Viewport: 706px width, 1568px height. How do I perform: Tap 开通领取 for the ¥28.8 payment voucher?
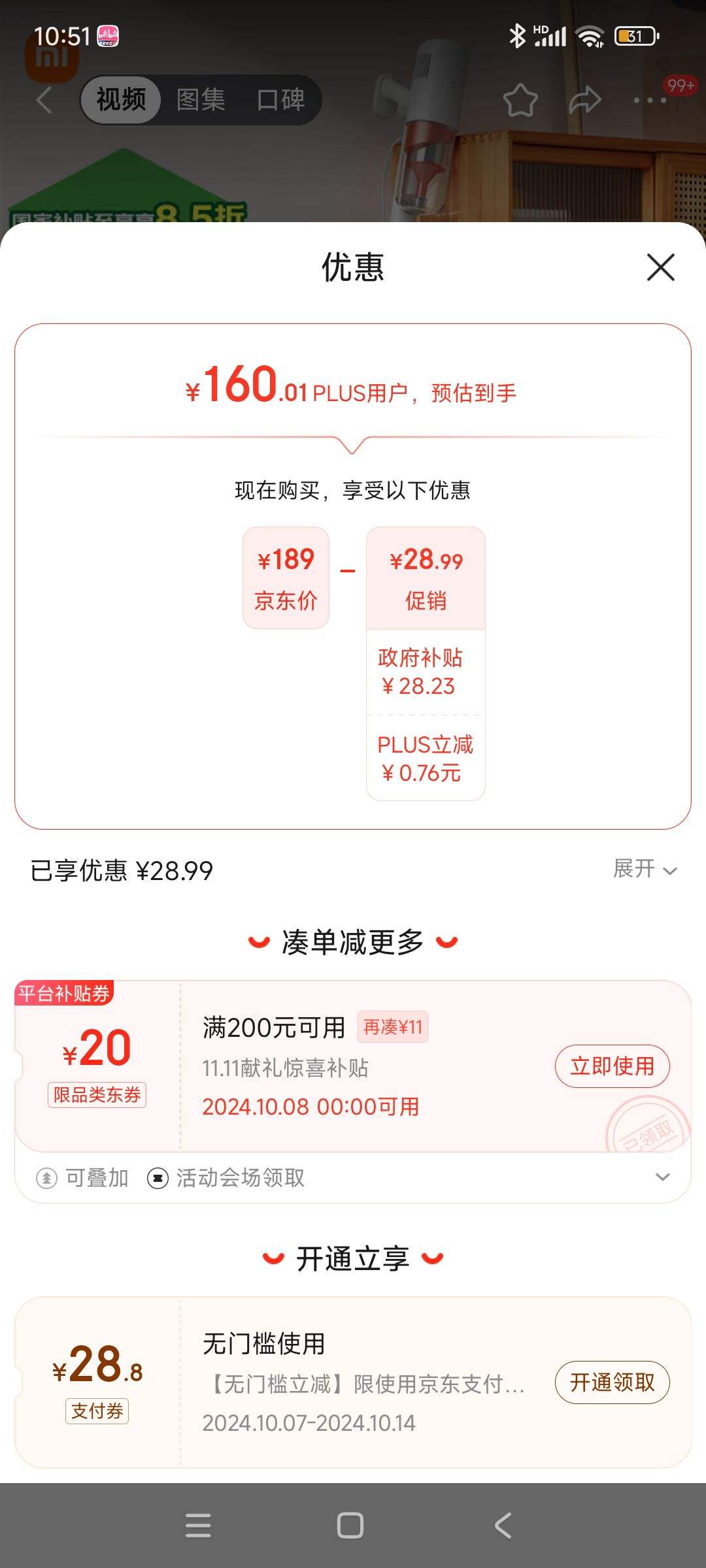pyautogui.click(x=612, y=1382)
